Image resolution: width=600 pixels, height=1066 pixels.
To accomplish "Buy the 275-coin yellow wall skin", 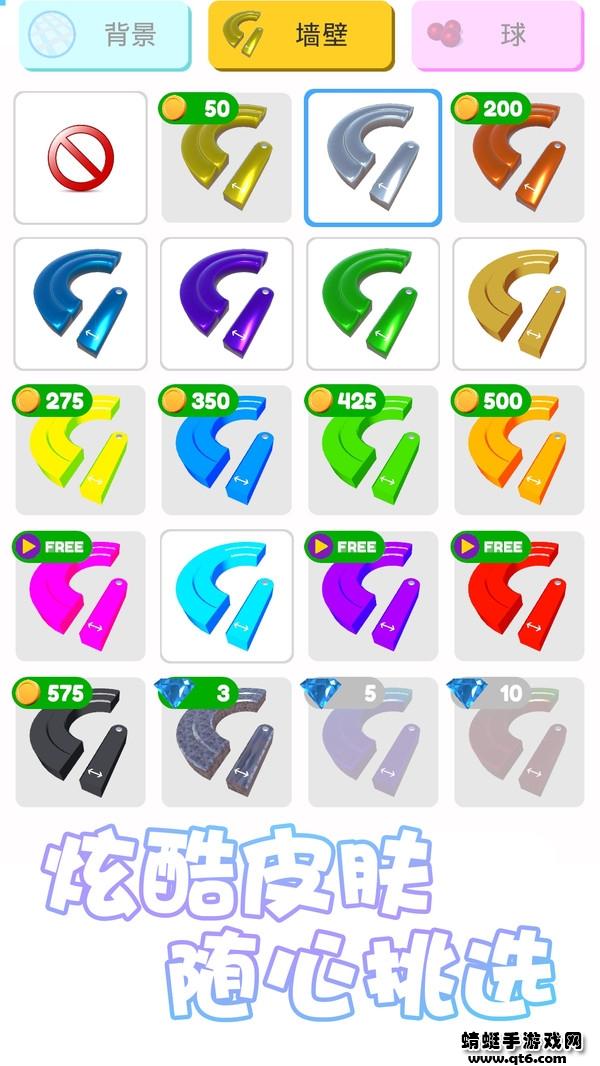I will coord(80,450).
